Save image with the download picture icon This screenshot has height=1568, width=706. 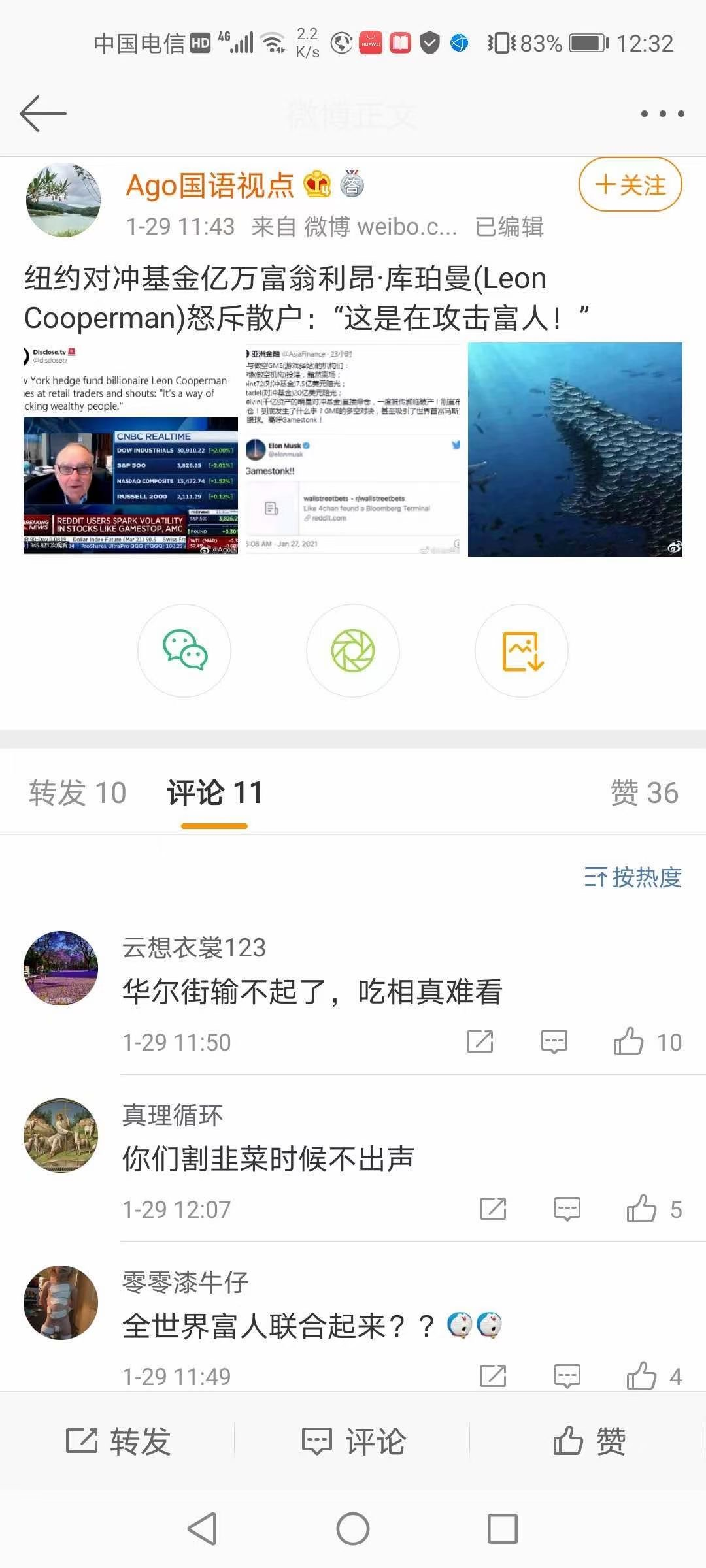point(522,651)
